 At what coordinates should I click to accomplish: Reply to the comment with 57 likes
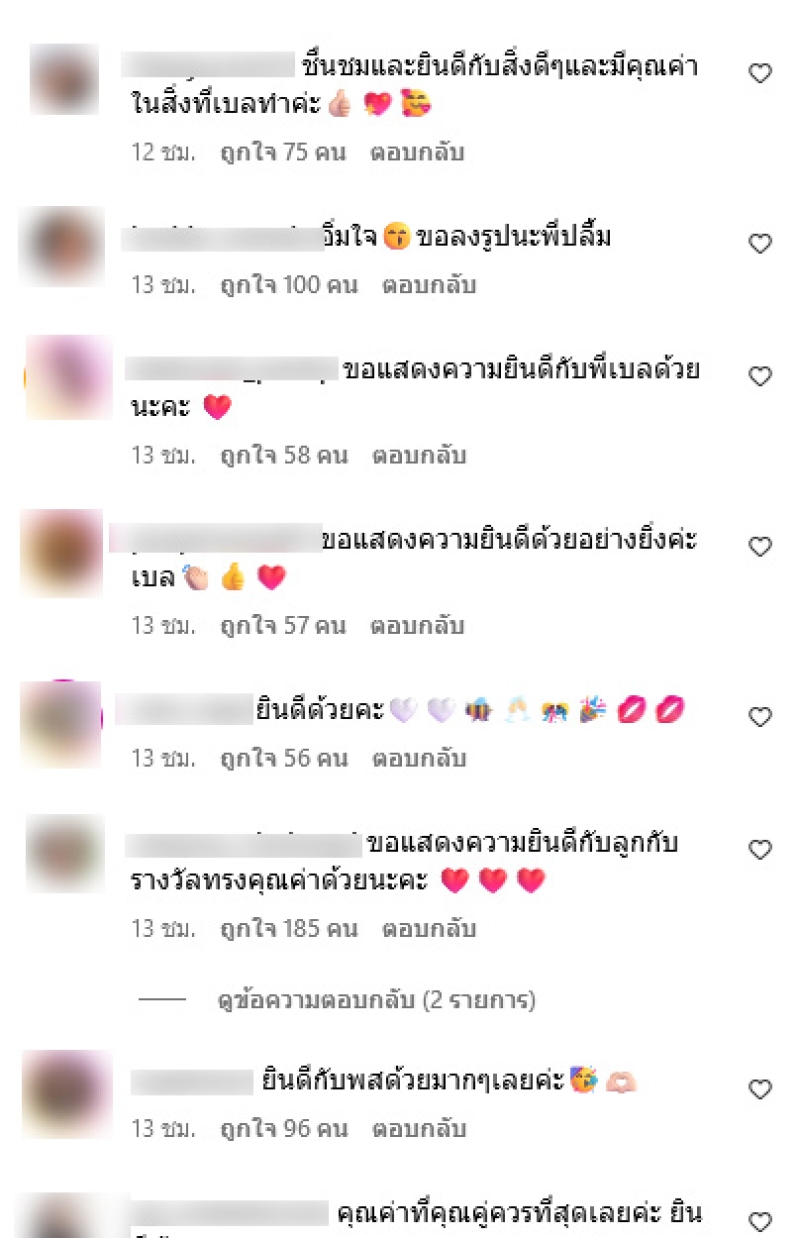click(417, 626)
